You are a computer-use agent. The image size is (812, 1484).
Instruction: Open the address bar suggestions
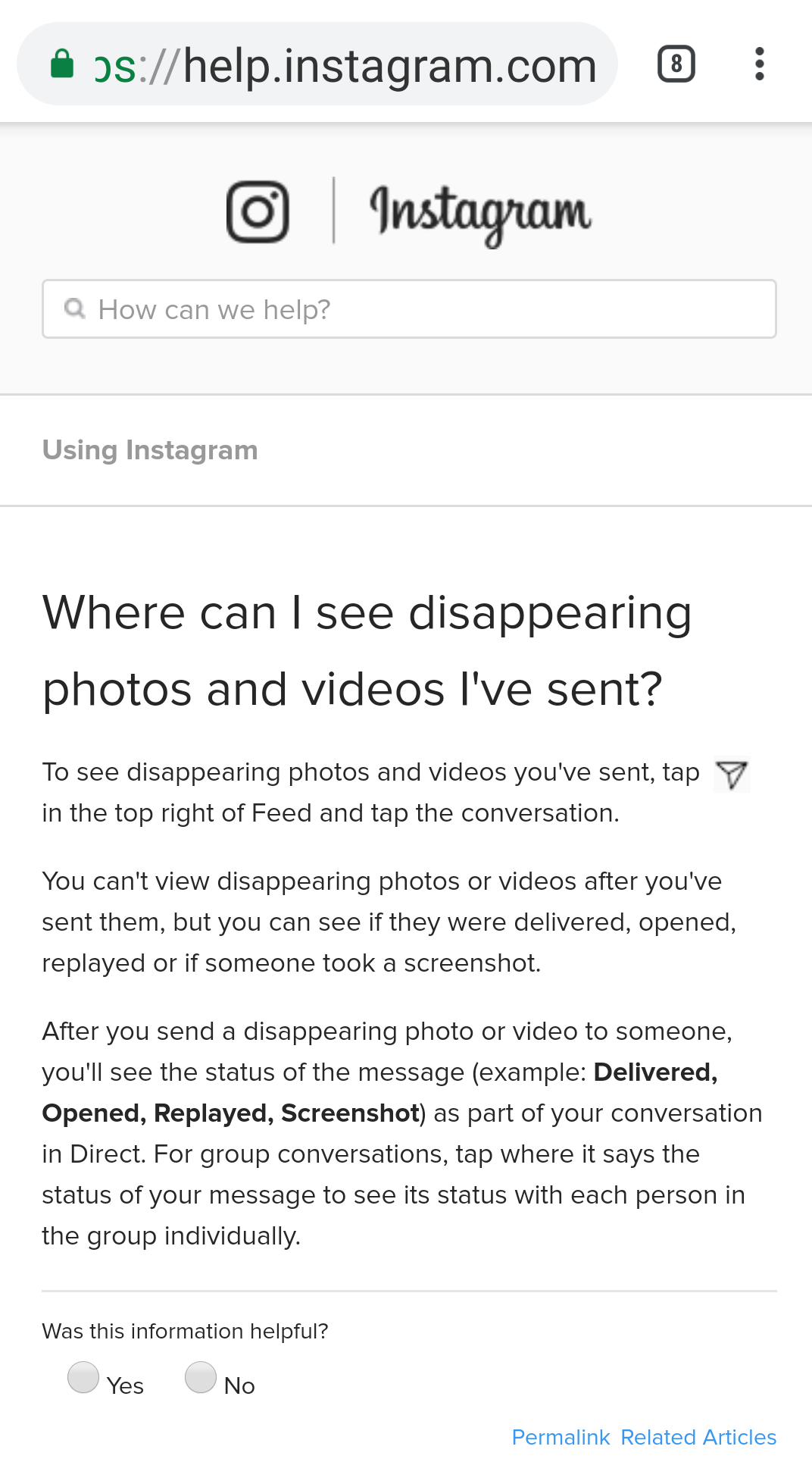341,64
